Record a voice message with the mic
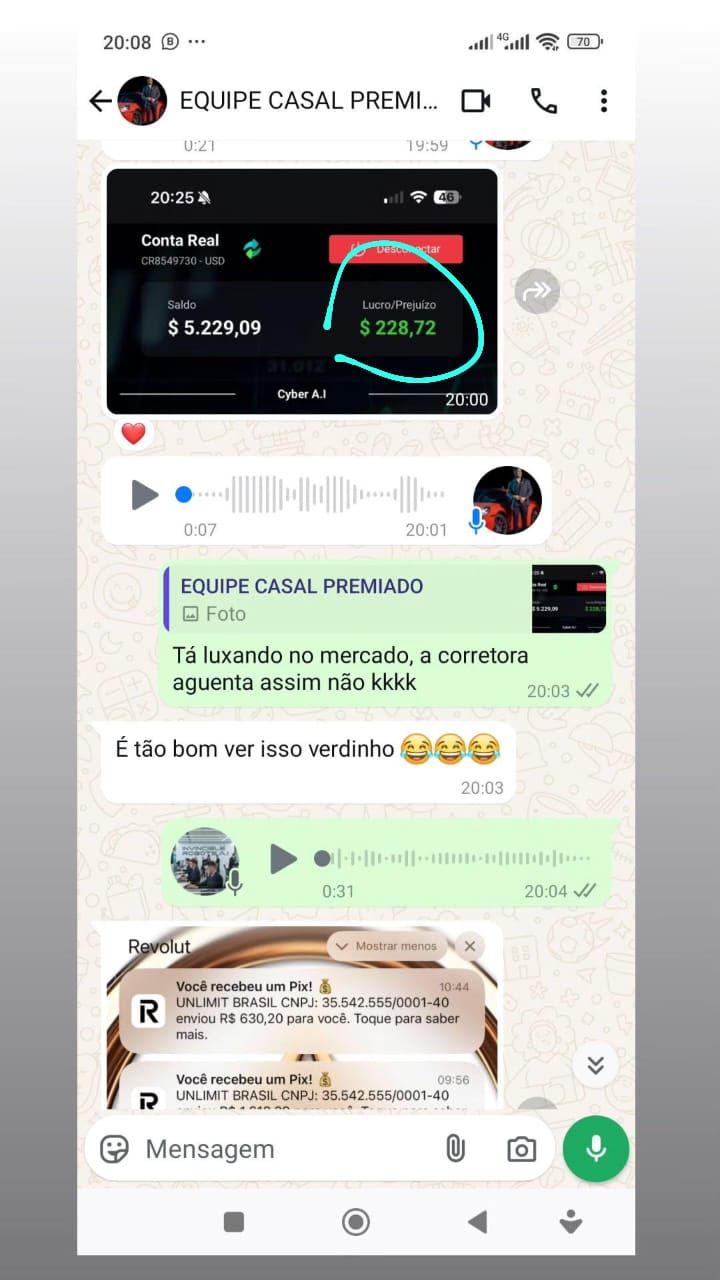Image resolution: width=720 pixels, height=1280 pixels. click(x=596, y=1149)
